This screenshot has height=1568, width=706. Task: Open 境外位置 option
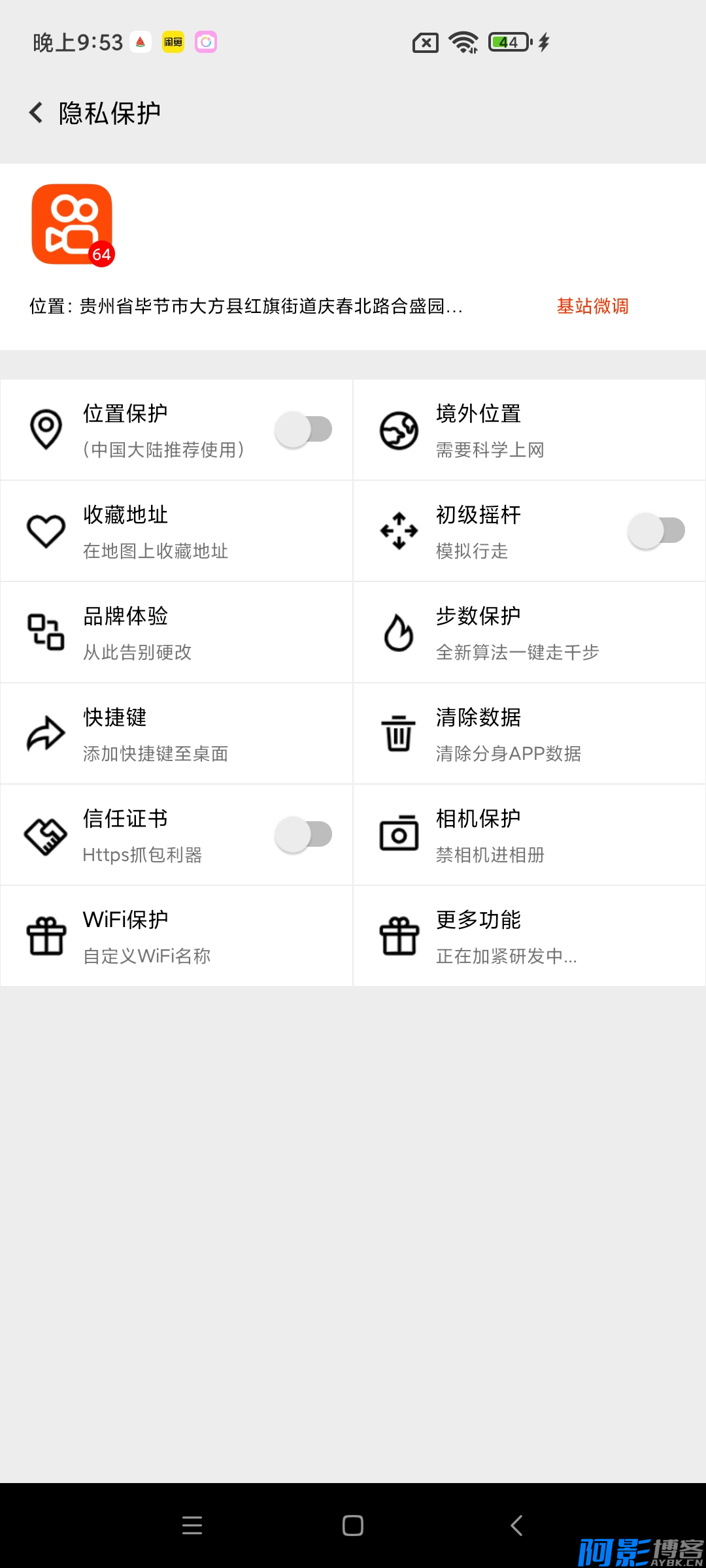tap(529, 430)
